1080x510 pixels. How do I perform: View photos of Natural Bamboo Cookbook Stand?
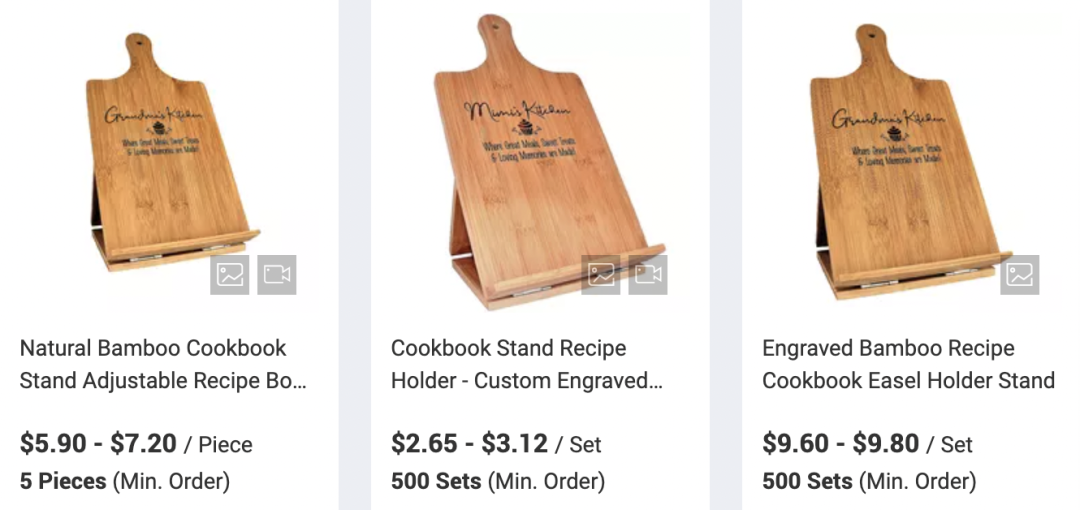click(230, 275)
